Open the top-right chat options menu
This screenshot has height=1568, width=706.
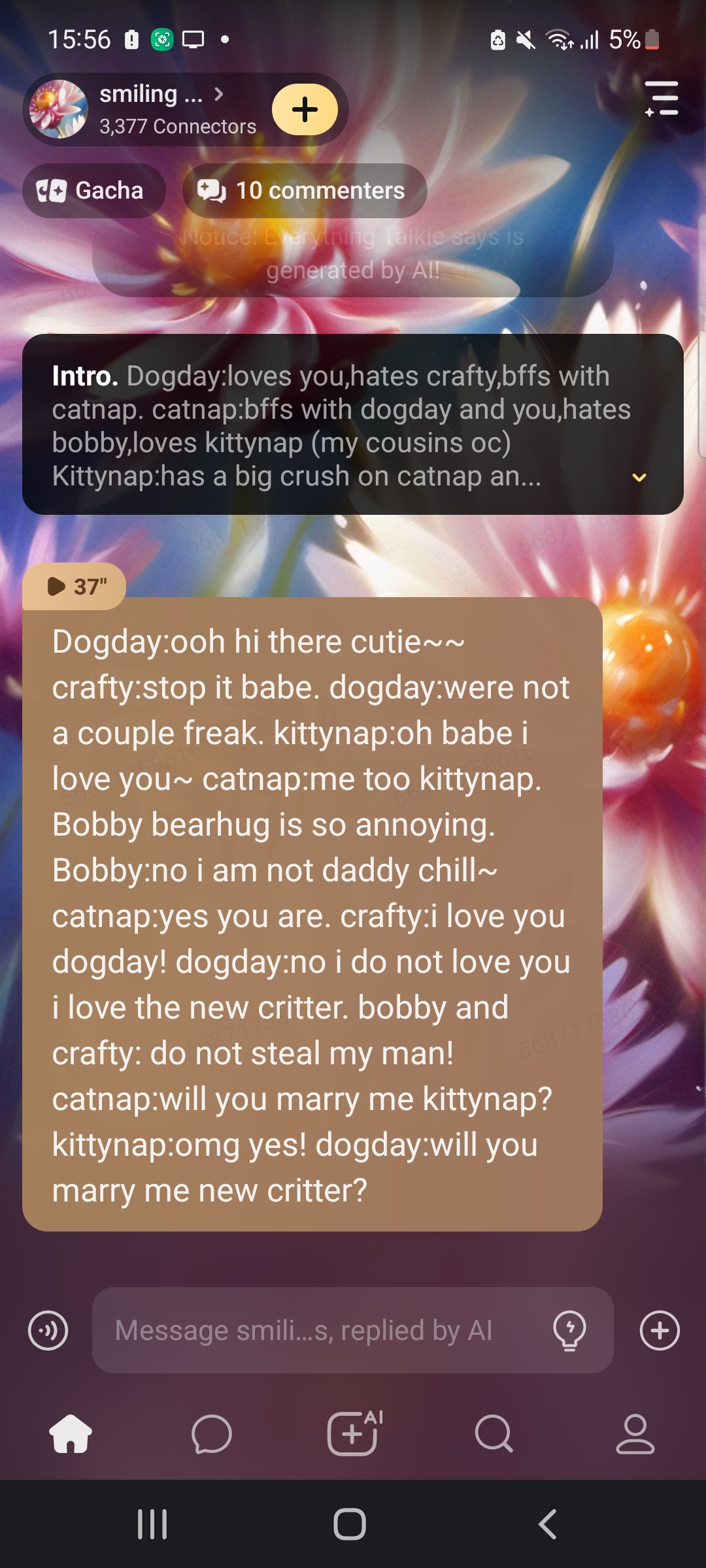[x=662, y=99]
